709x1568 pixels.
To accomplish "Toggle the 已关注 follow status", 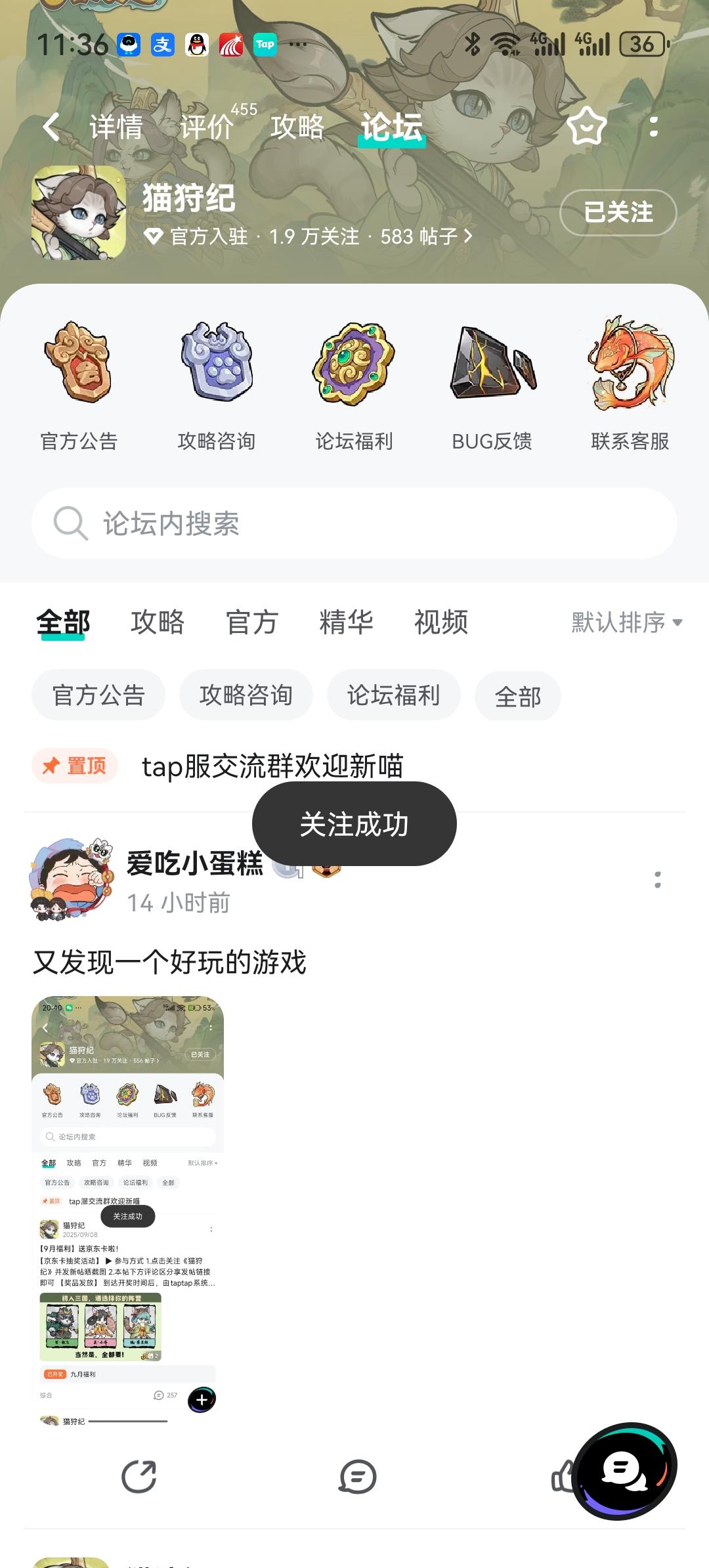I will [618, 213].
